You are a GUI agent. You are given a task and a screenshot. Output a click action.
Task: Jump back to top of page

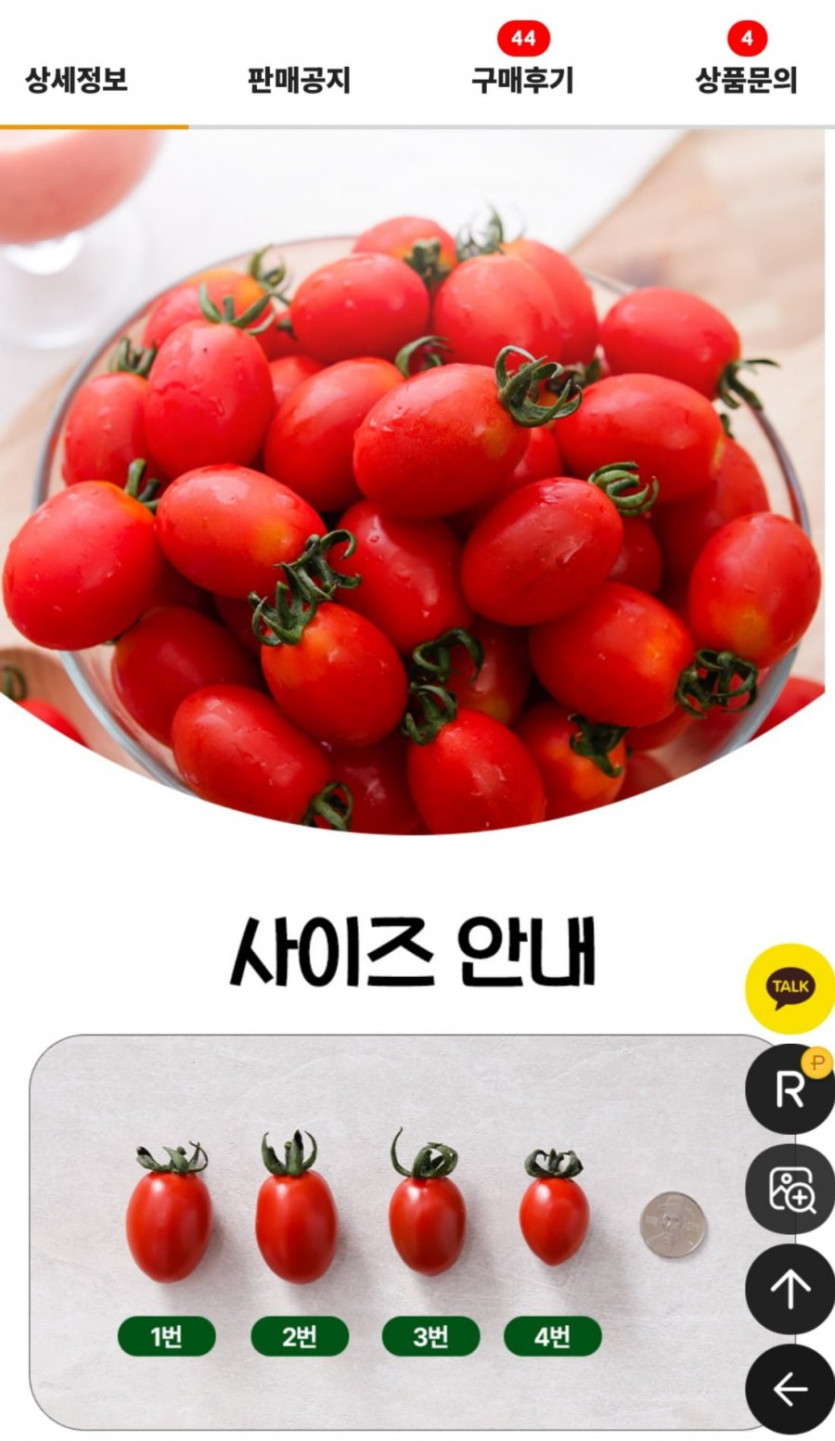click(x=790, y=1289)
